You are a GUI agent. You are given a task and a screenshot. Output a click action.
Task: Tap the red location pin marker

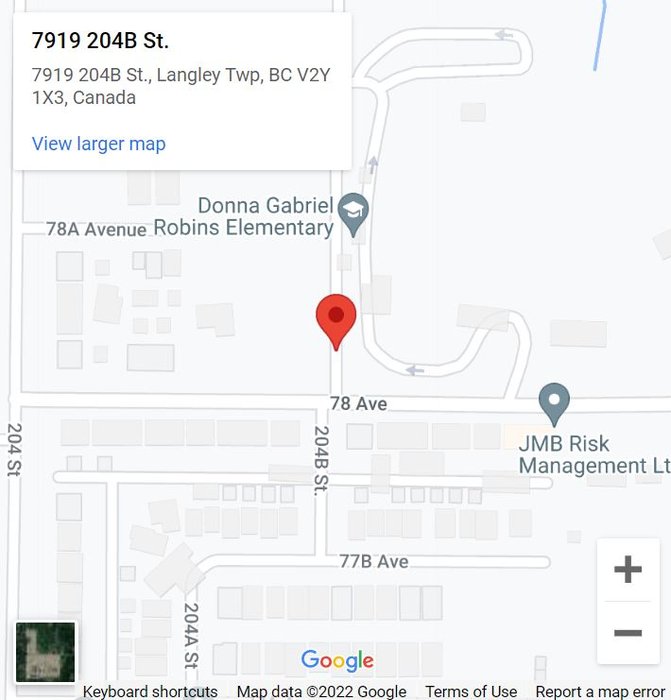(x=336, y=317)
